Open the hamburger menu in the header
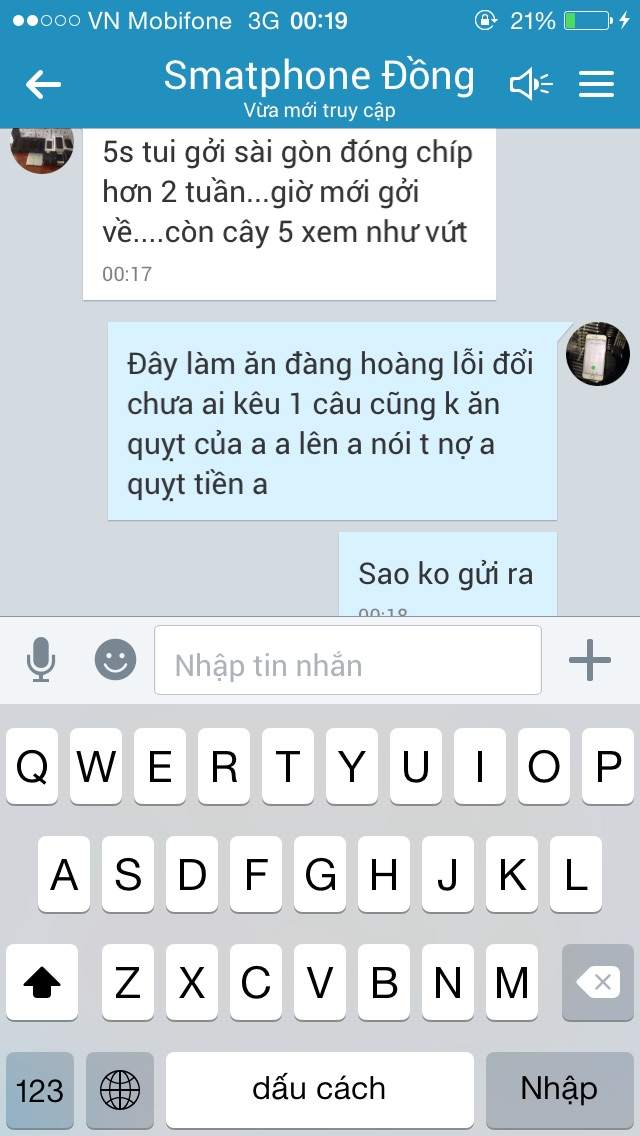 pyautogui.click(x=597, y=85)
